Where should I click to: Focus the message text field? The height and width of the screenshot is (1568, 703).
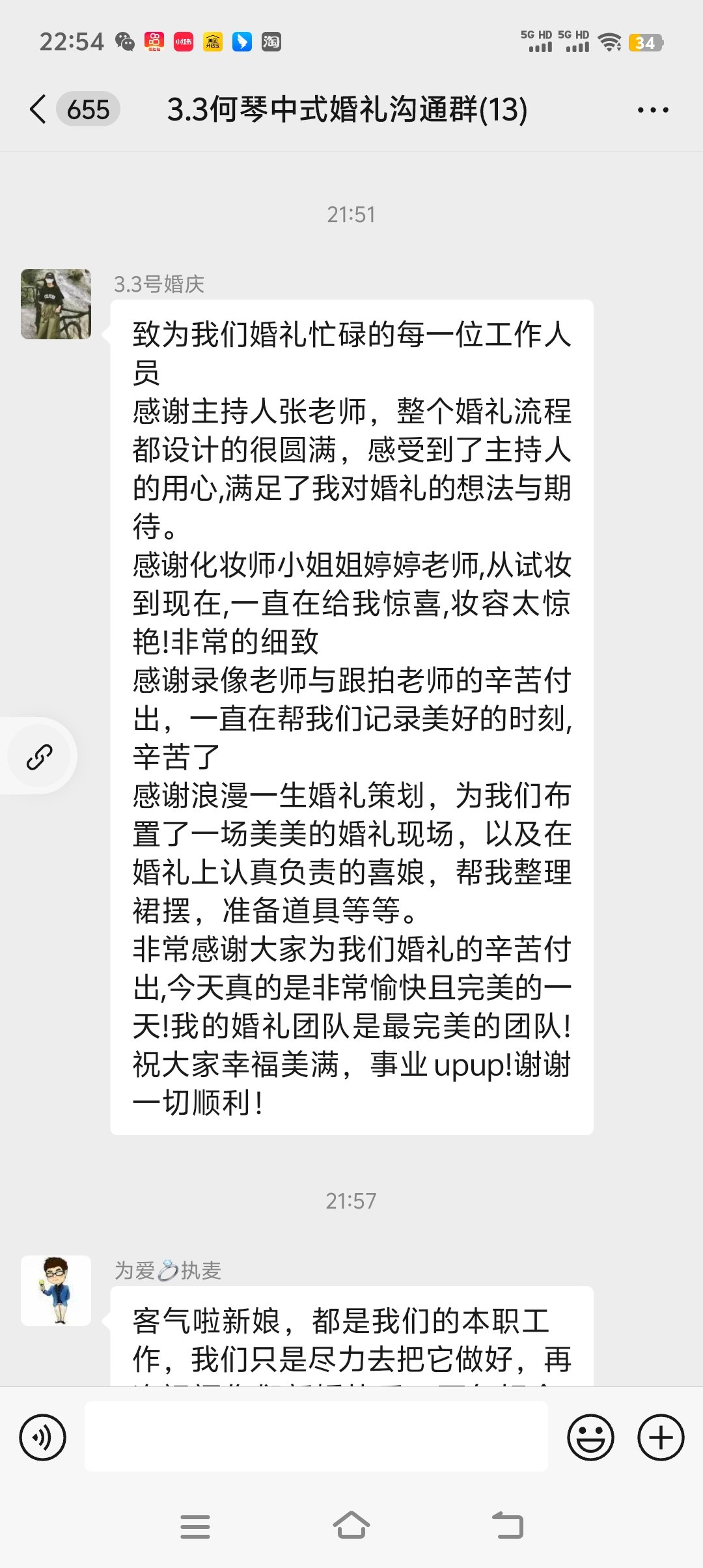coord(316,1436)
